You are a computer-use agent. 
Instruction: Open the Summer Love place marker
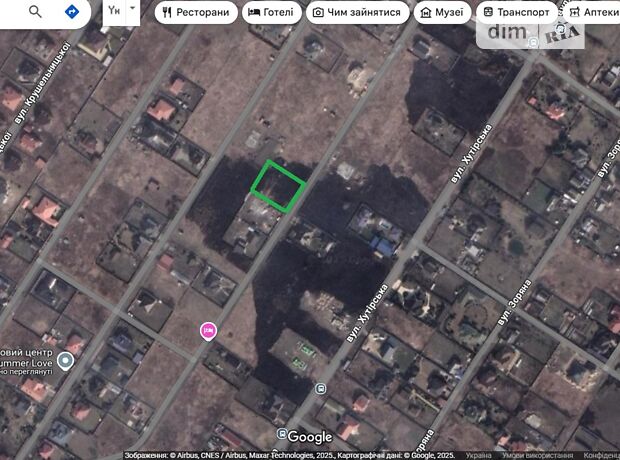coord(66,361)
